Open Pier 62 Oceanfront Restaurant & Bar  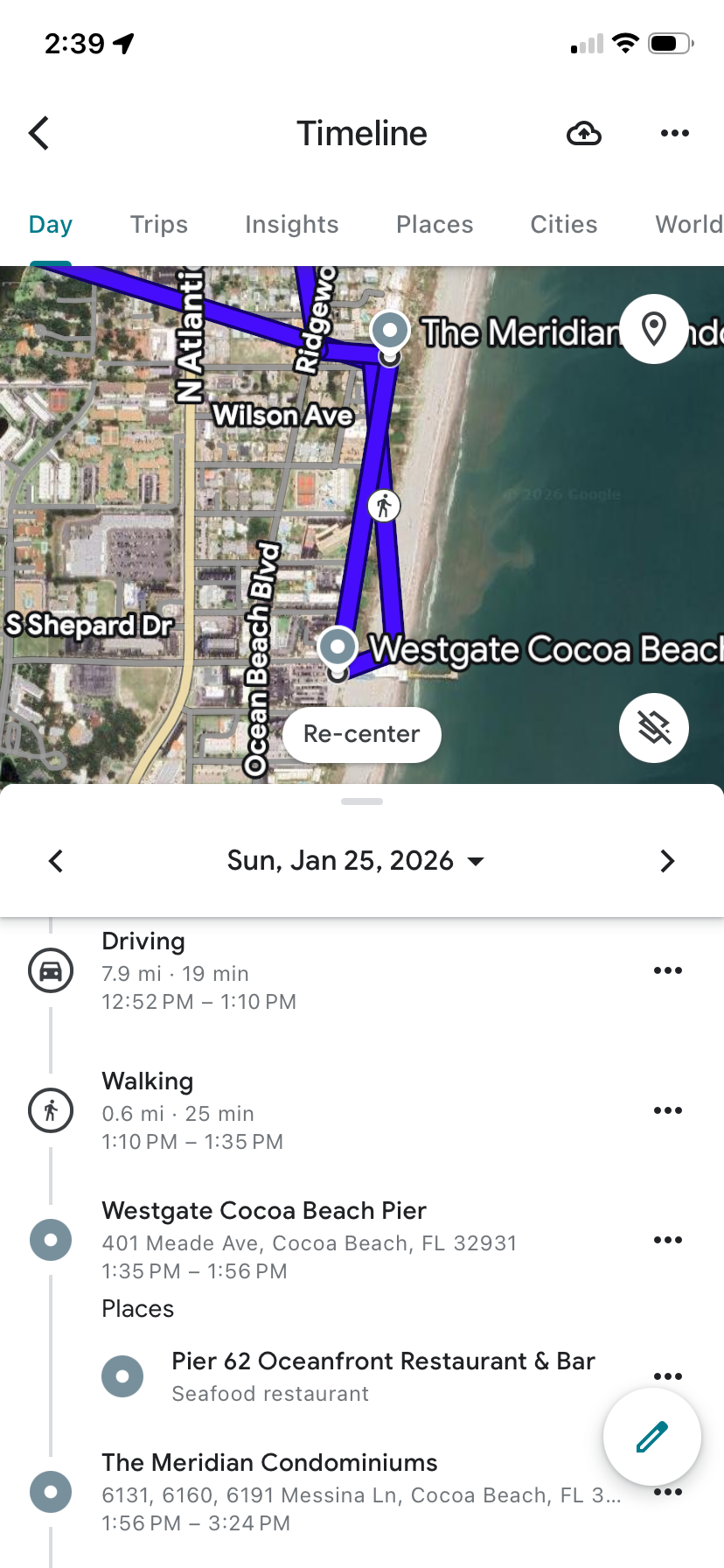pyautogui.click(x=383, y=1361)
